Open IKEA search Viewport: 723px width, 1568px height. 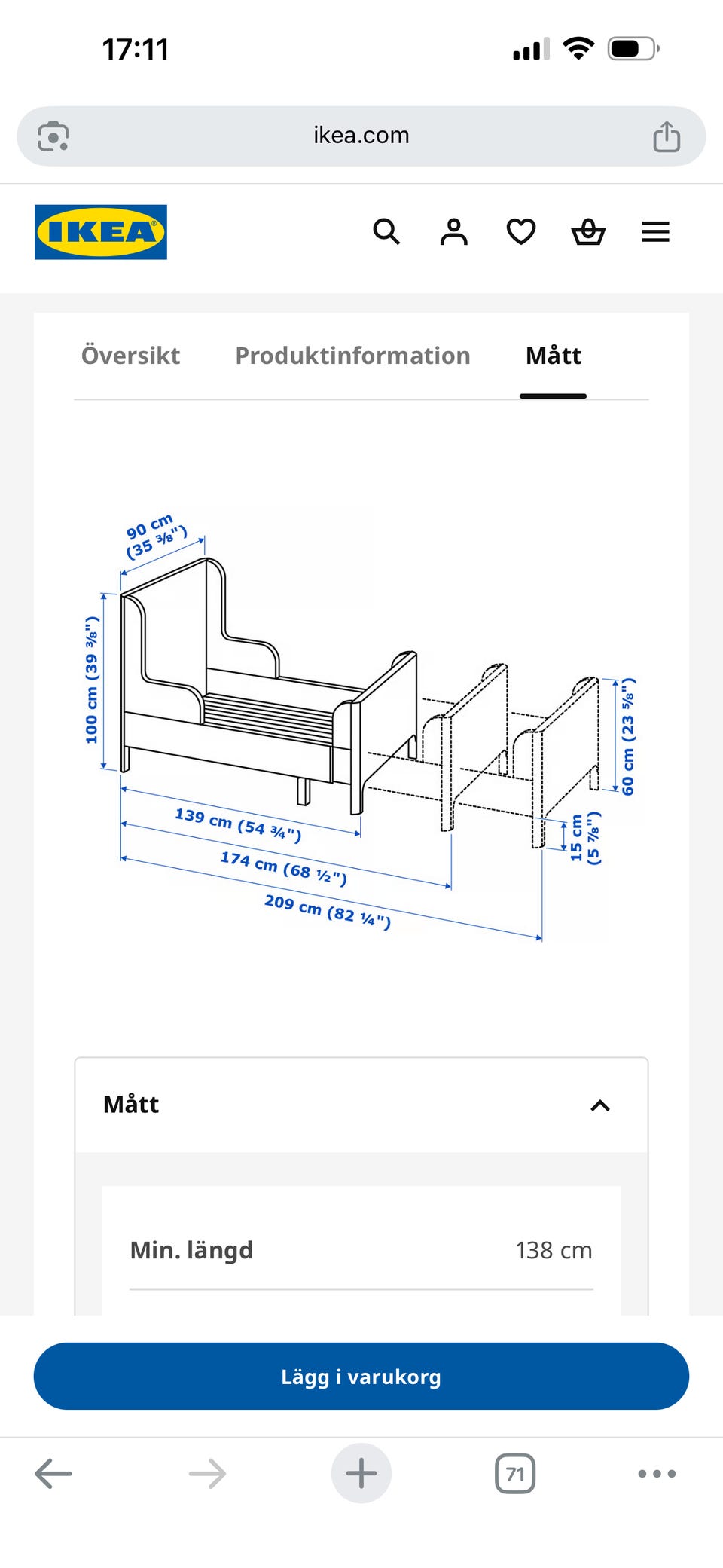pos(386,231)
